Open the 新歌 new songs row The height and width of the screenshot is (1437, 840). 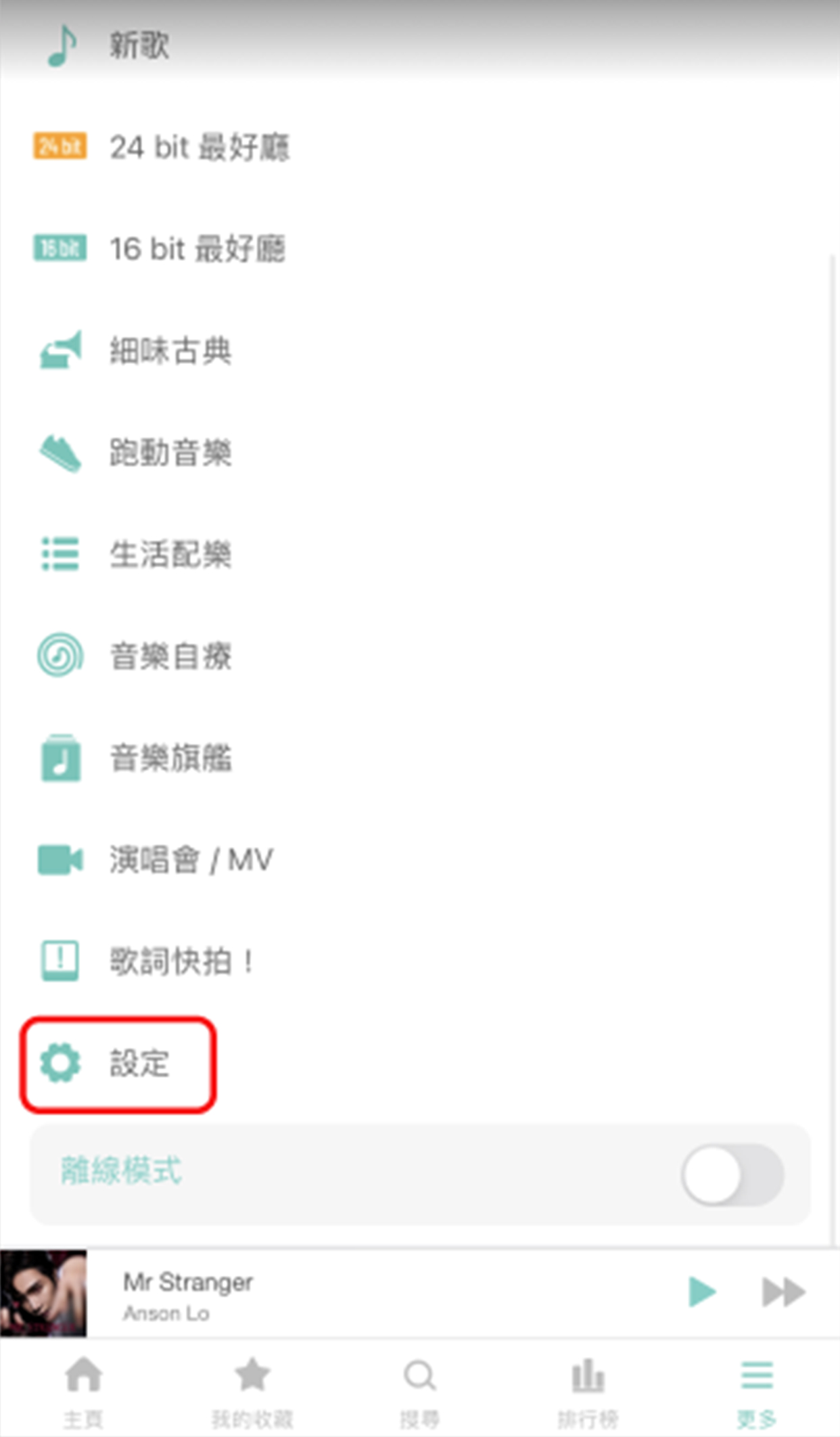tap(139, 46)
